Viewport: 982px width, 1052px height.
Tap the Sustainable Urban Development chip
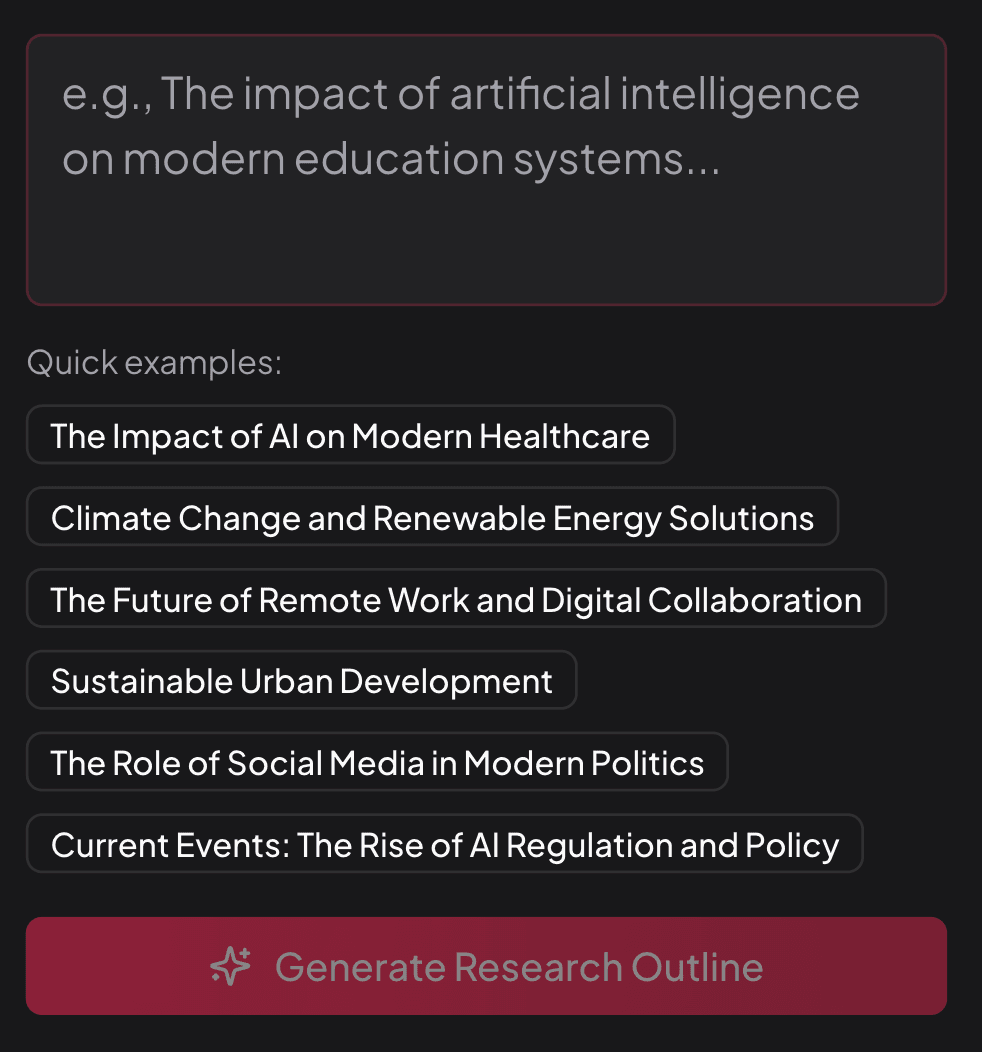(x=301, y=681)
